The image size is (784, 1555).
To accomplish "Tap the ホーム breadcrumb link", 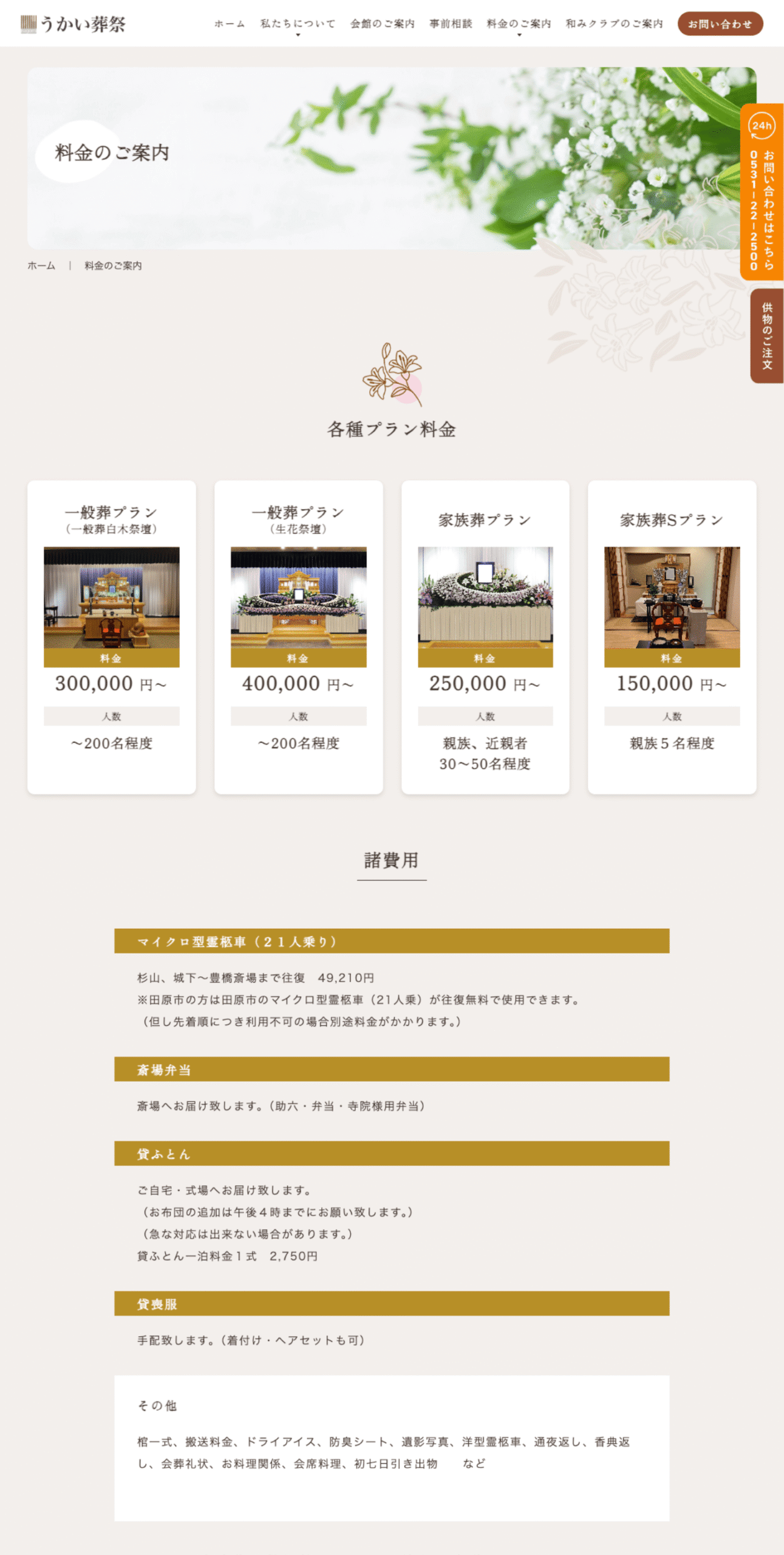I will 41,265.
